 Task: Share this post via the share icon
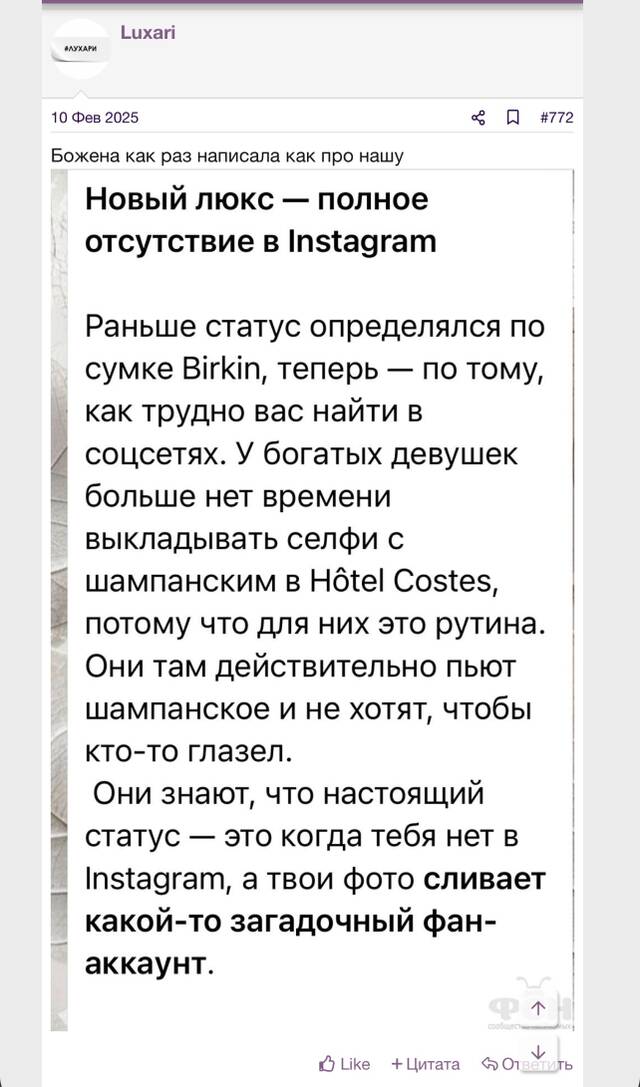point(478,118)
